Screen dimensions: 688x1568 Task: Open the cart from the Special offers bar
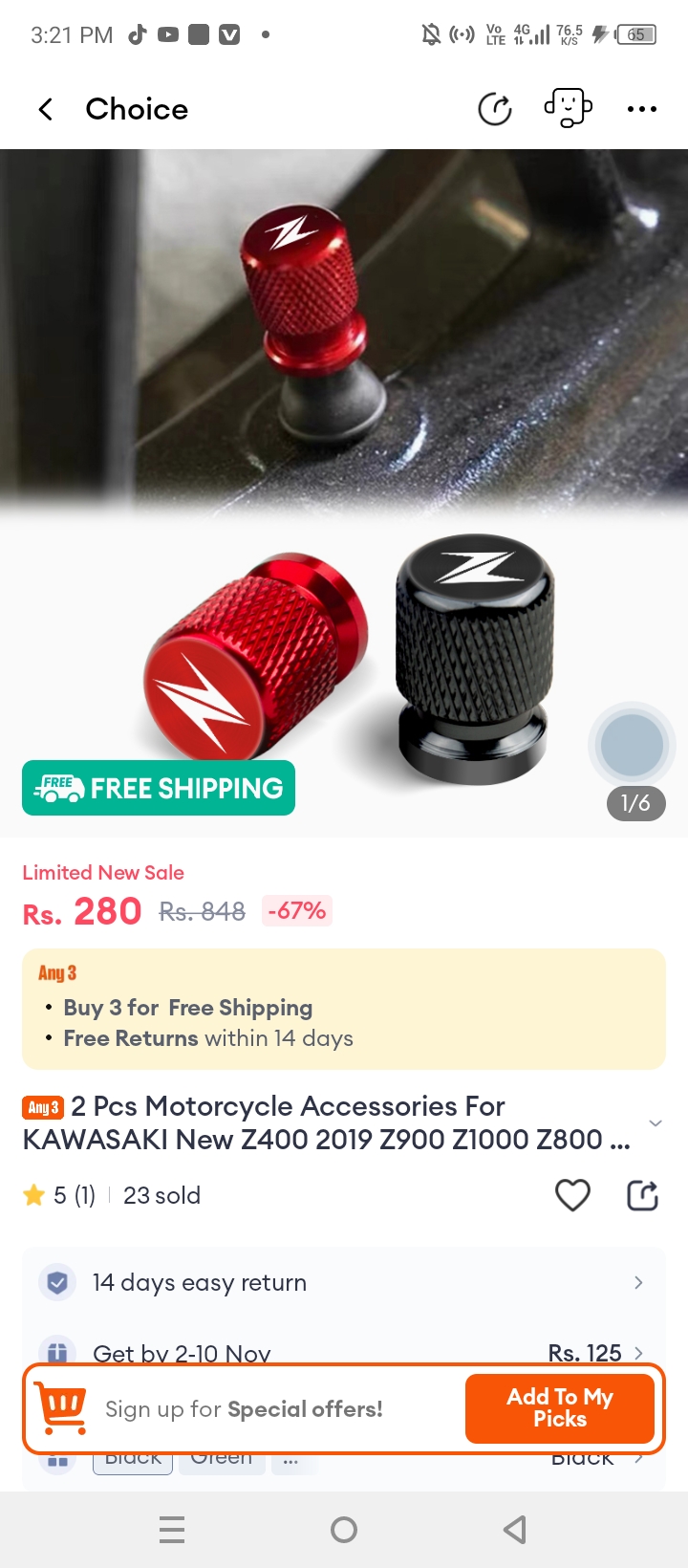61,1408
